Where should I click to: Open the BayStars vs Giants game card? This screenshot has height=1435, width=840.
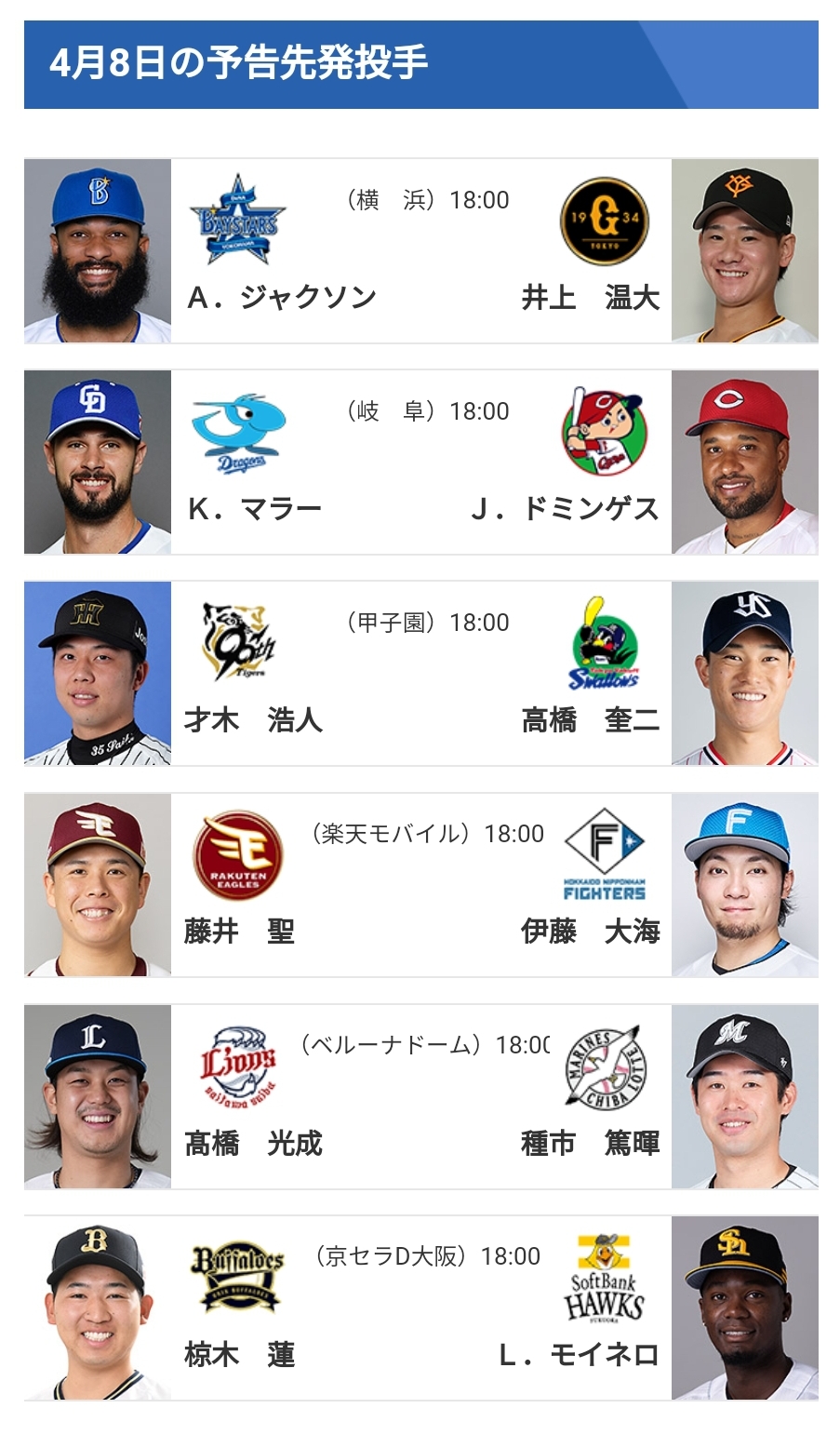click(x=420, y=251)
